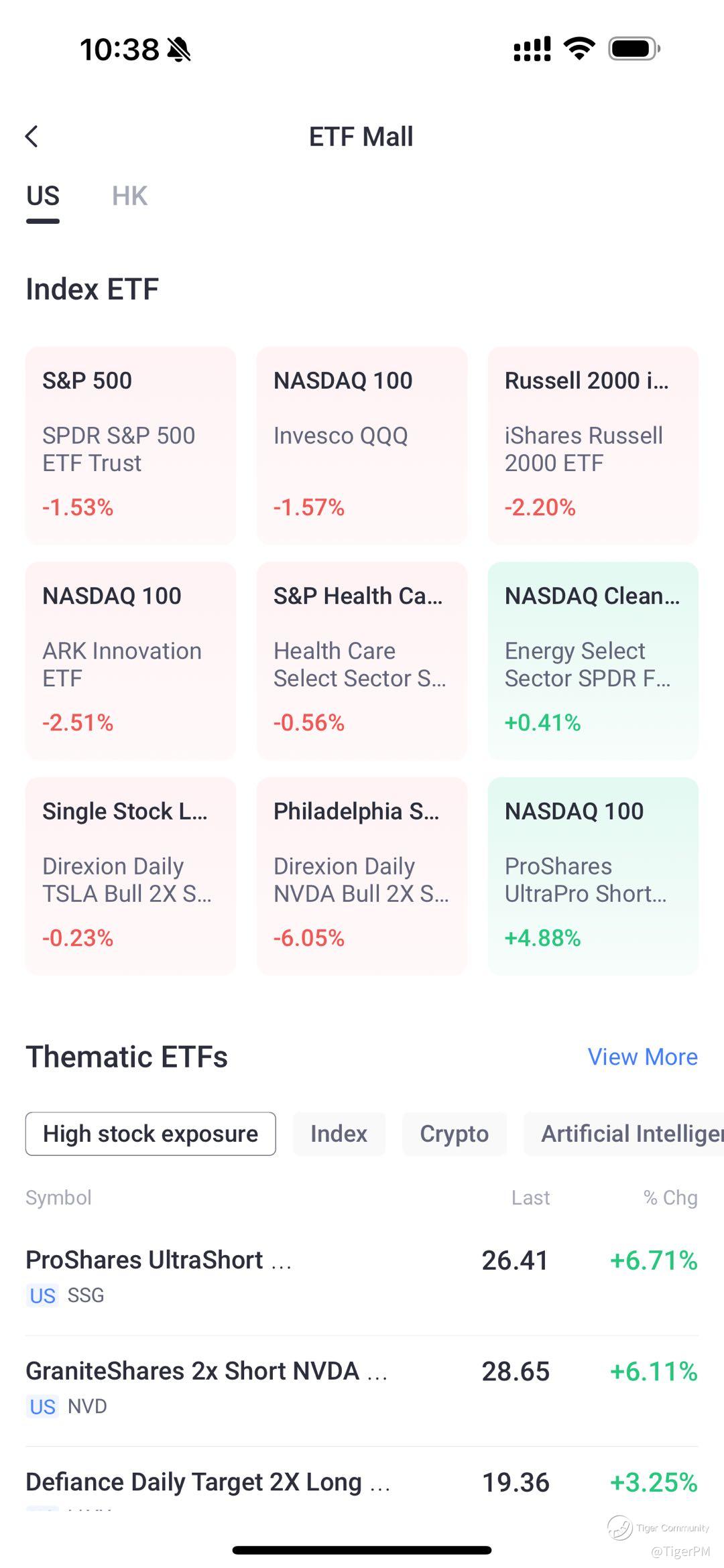Open the iShares Russell 2000 ETF card
This screenshot has height=1568, width=724.
coord(593,445)
